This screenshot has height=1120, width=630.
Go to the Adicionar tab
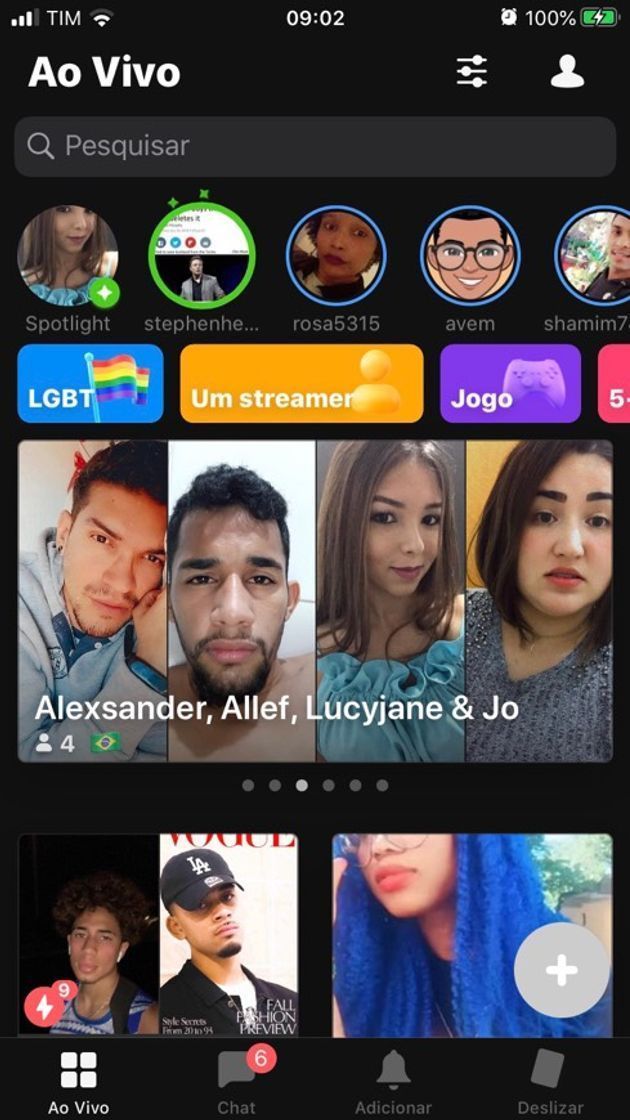coord(393,1081)
